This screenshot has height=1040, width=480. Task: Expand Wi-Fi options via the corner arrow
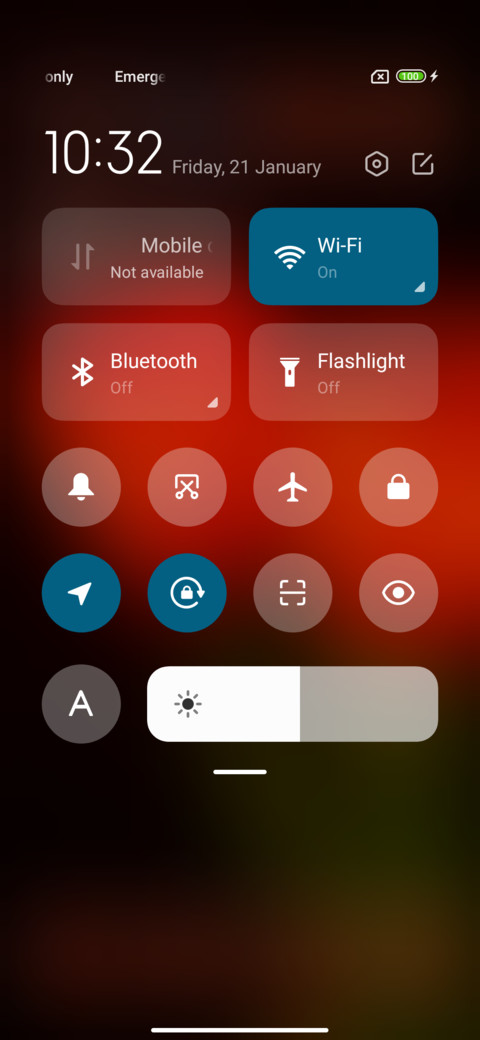click(x=420, y=287)
